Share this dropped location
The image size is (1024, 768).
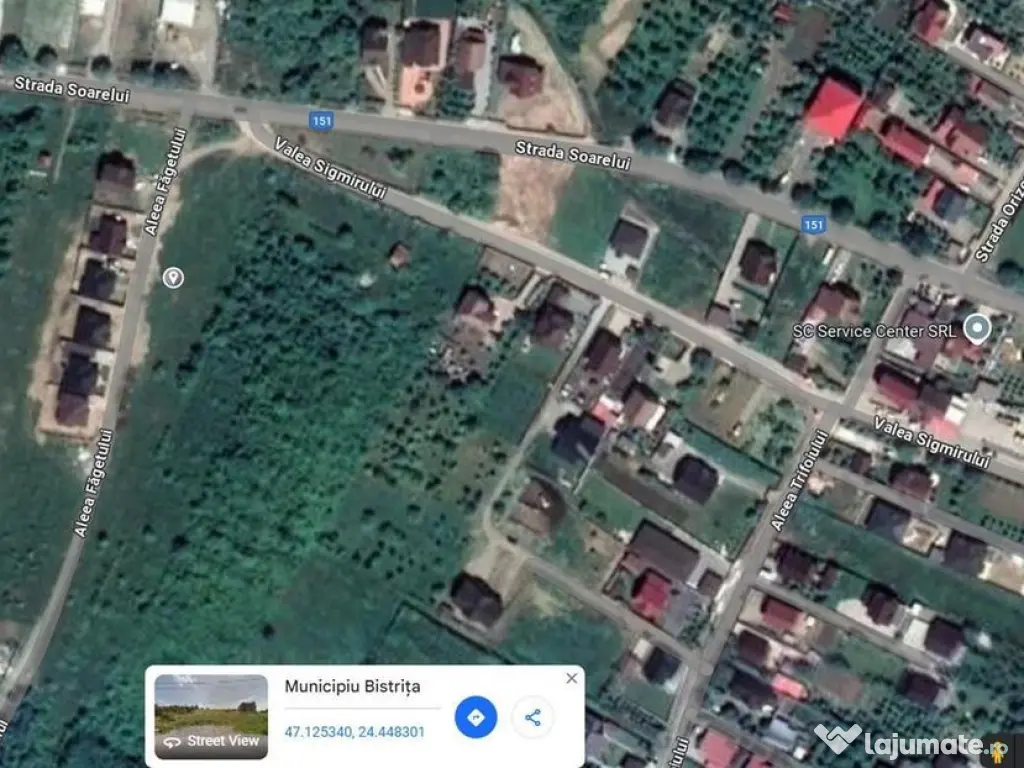pyautogui.click(x=532, y=717)
